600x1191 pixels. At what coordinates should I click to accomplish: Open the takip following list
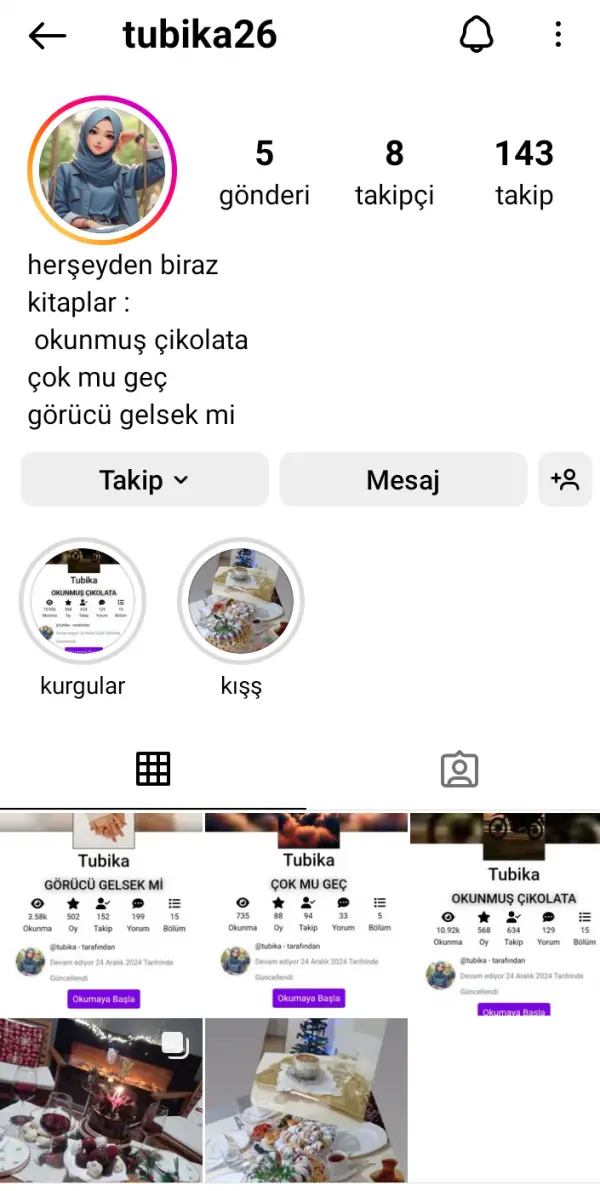tap(524, 172)
